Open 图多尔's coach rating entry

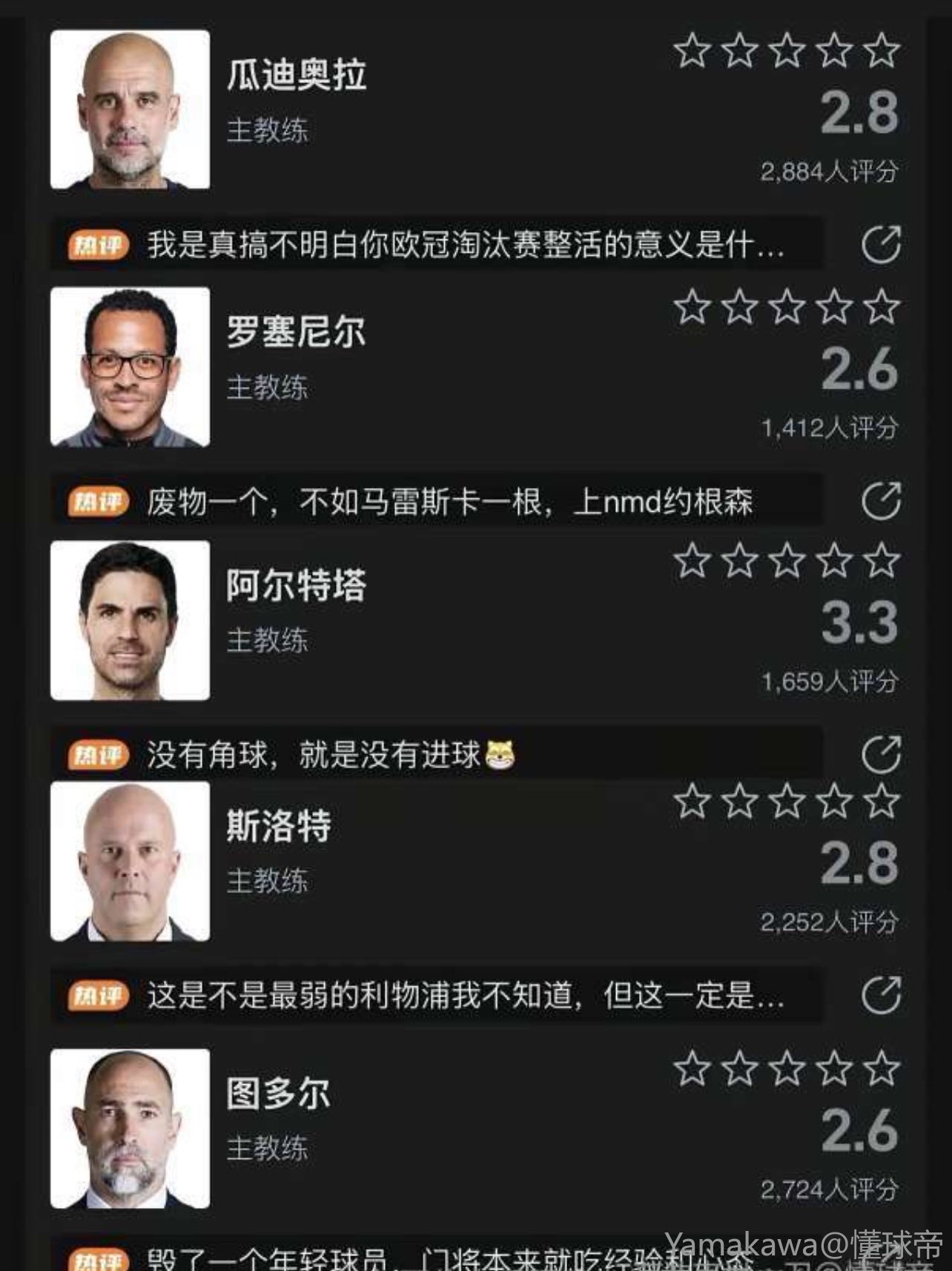[x=279, y=1093]
